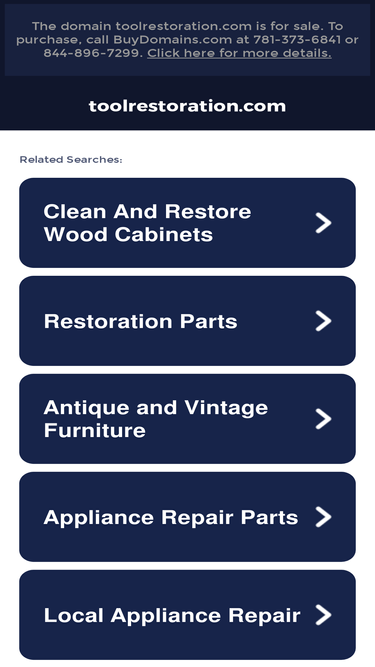Image resolution: width=375 pixels, height=667 pixels.
Task: Tap Appliance Repair Parts search
Action: click(x=188, y=517)
